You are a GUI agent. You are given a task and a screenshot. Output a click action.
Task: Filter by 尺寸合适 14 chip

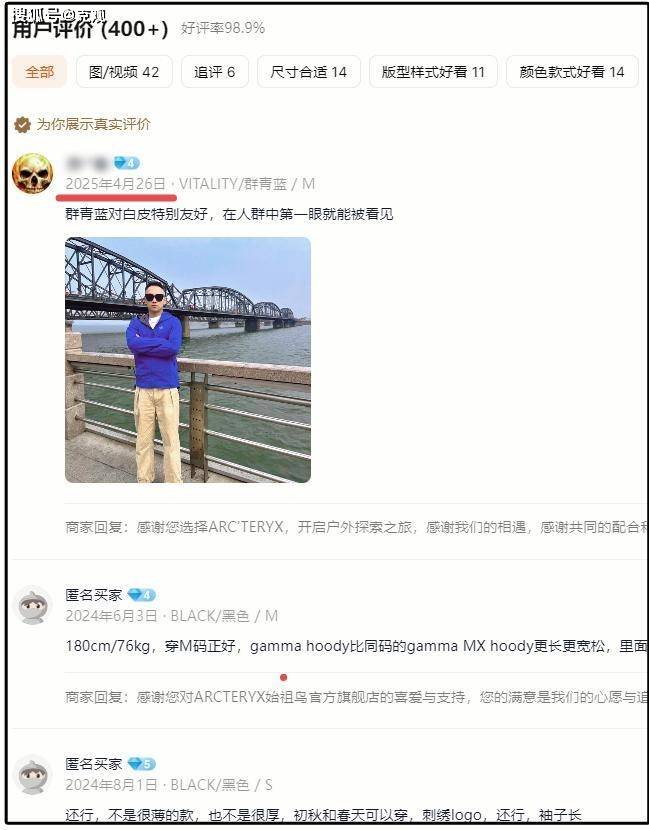pyautogui.click(x=308, y=72)
